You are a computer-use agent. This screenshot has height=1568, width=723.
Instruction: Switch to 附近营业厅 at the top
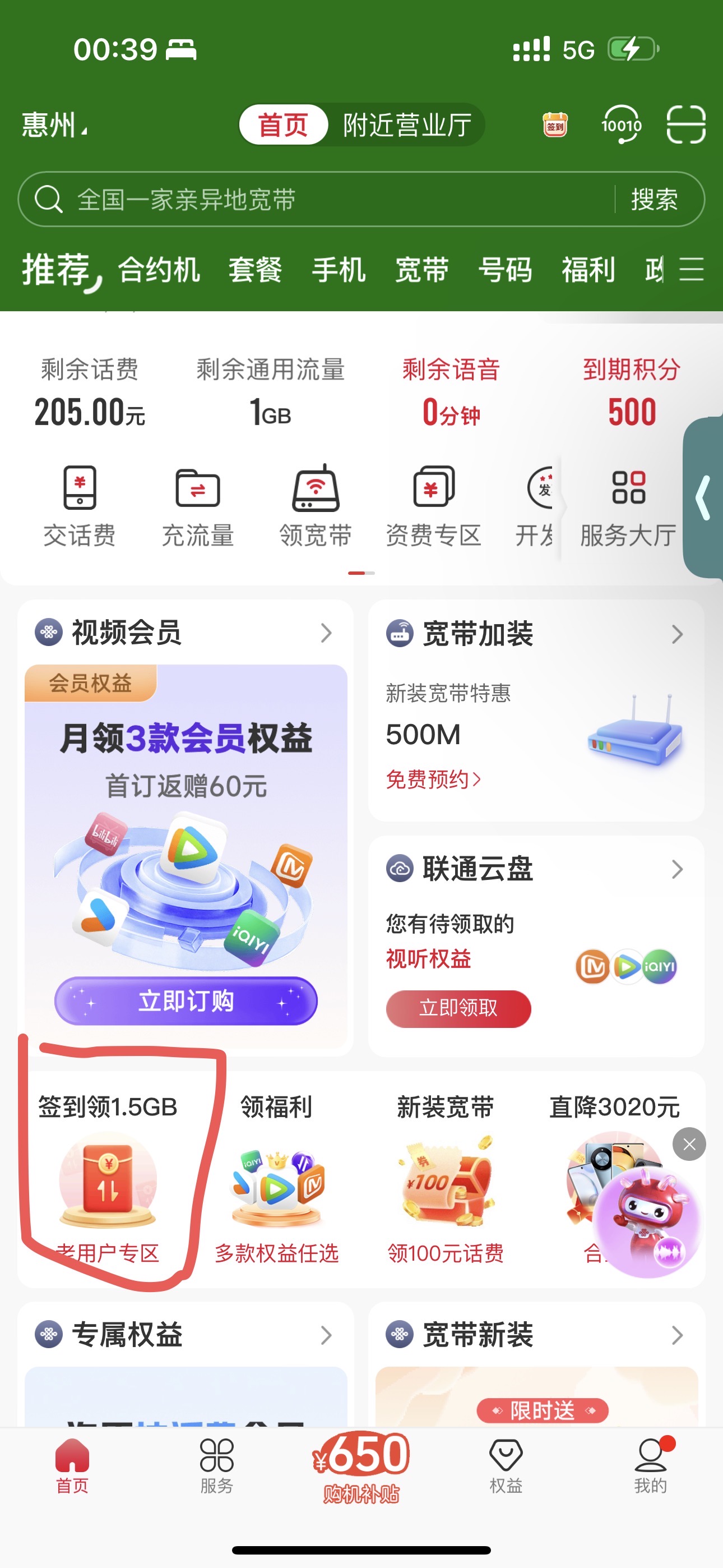[x=406, y=125]
